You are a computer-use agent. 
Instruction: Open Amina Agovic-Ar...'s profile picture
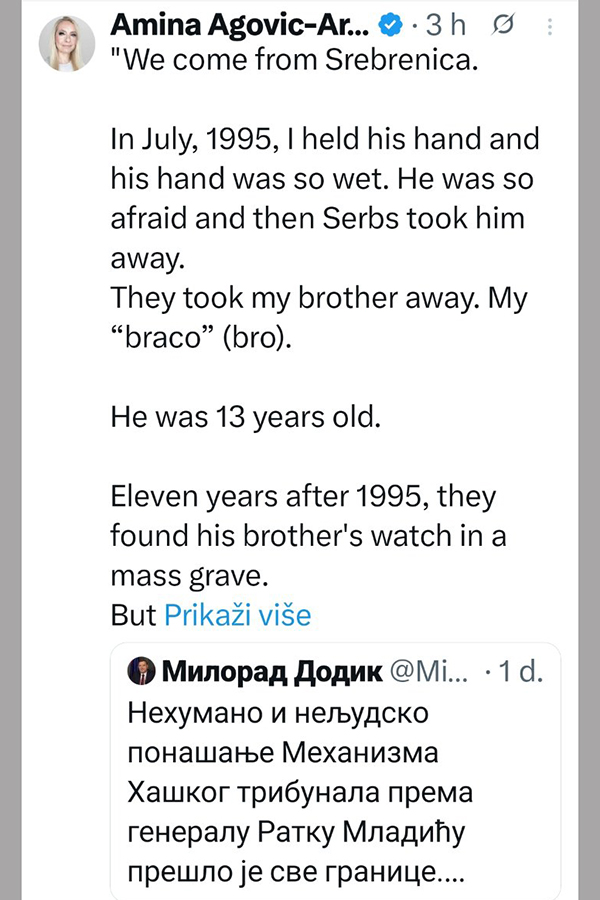pyautogui.click(x=68, y=44)
